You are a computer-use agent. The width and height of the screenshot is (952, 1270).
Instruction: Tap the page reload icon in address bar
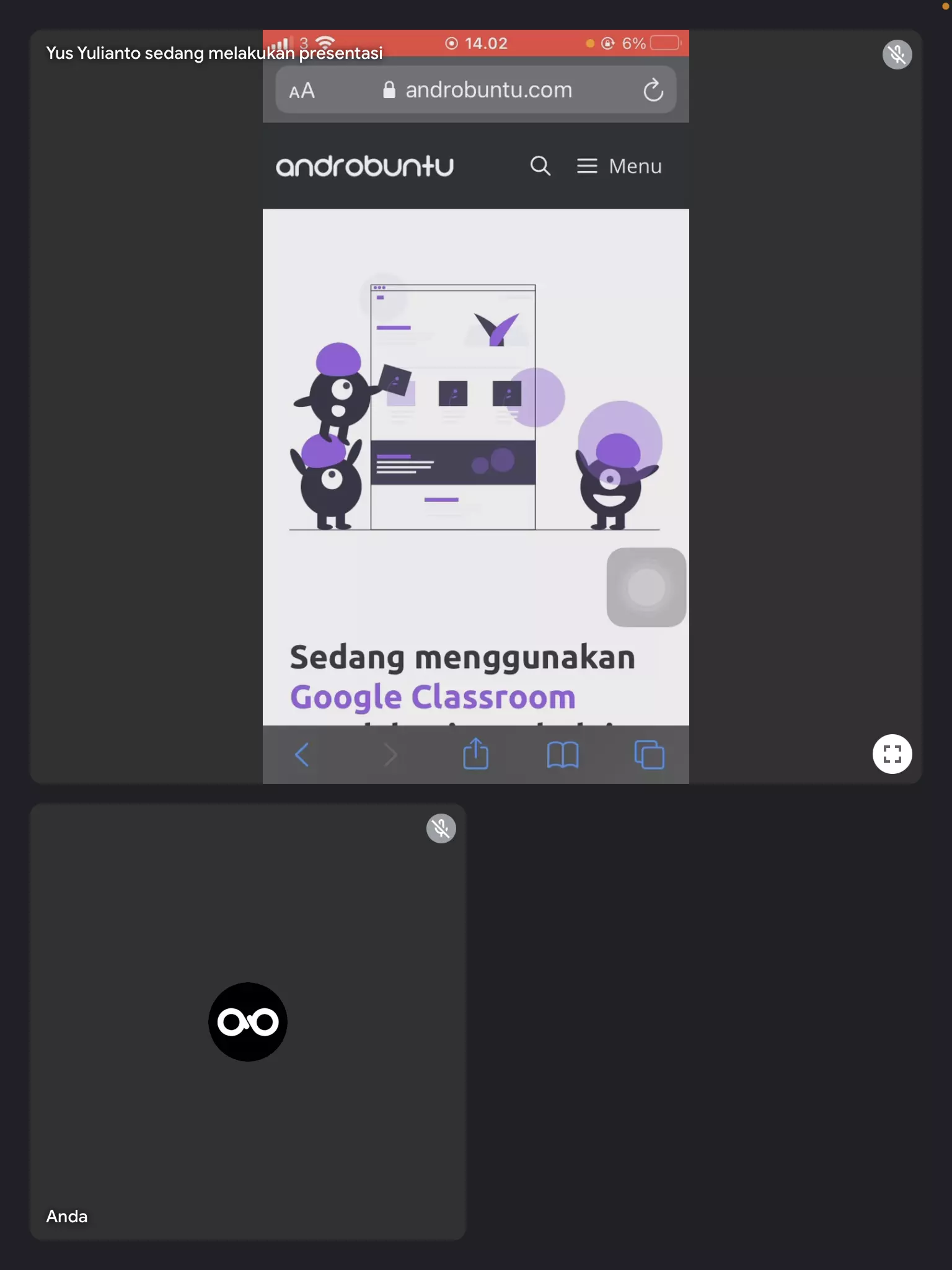coord(653,89)
